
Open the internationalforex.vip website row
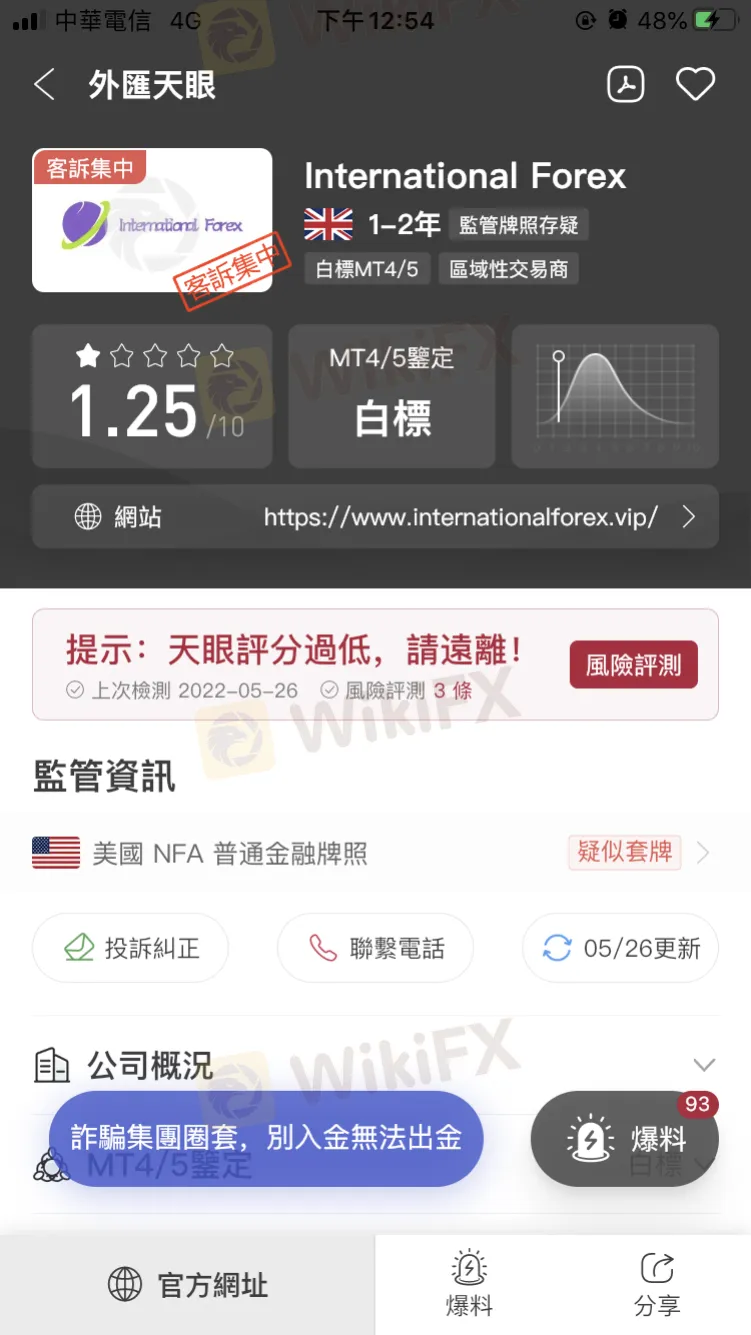click(x=375, y=517)
